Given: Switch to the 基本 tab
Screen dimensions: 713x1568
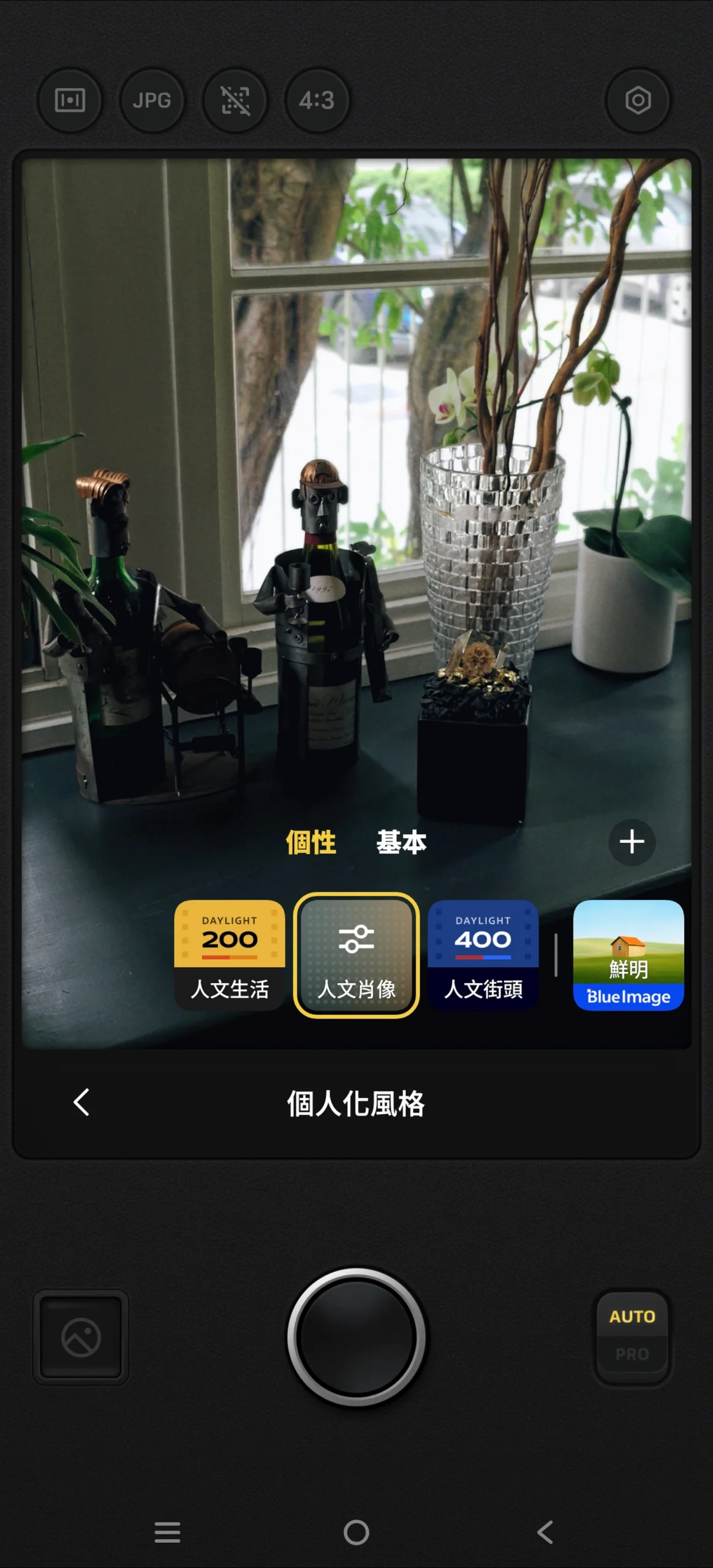Looking at the screenshot, I should tap(402, 842).
